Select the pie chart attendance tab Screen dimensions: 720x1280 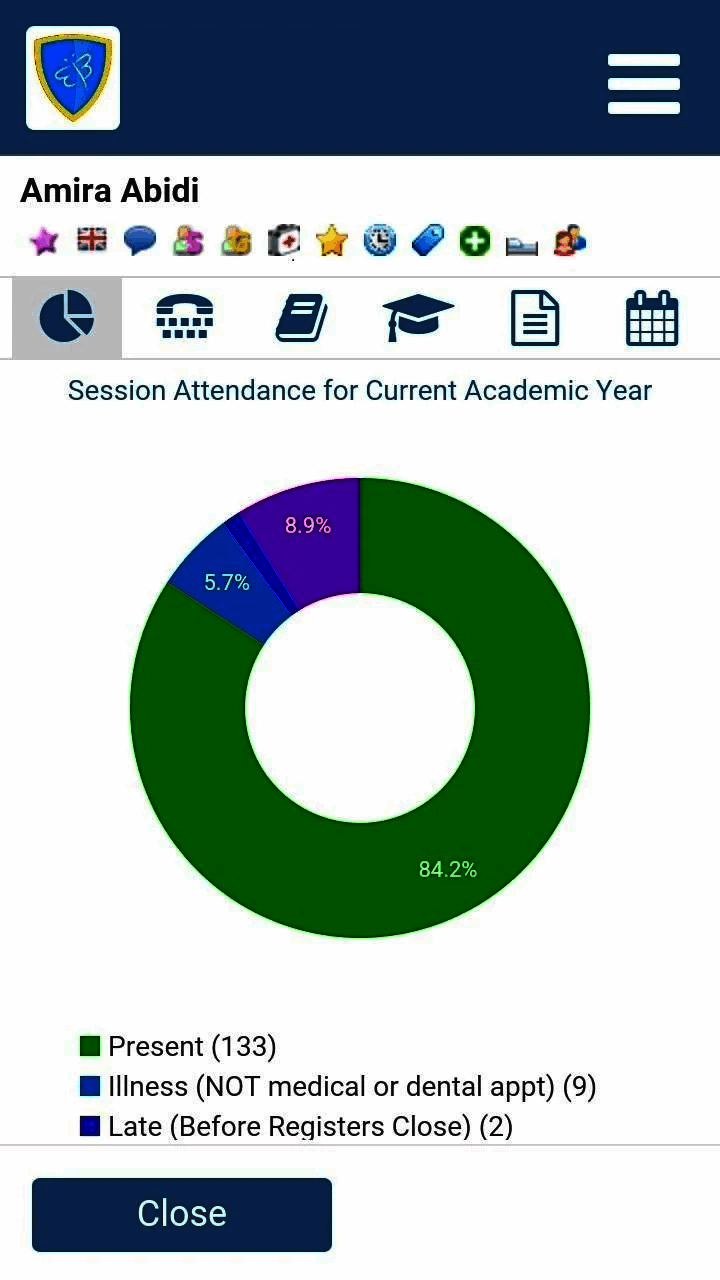tap(67, 318)
